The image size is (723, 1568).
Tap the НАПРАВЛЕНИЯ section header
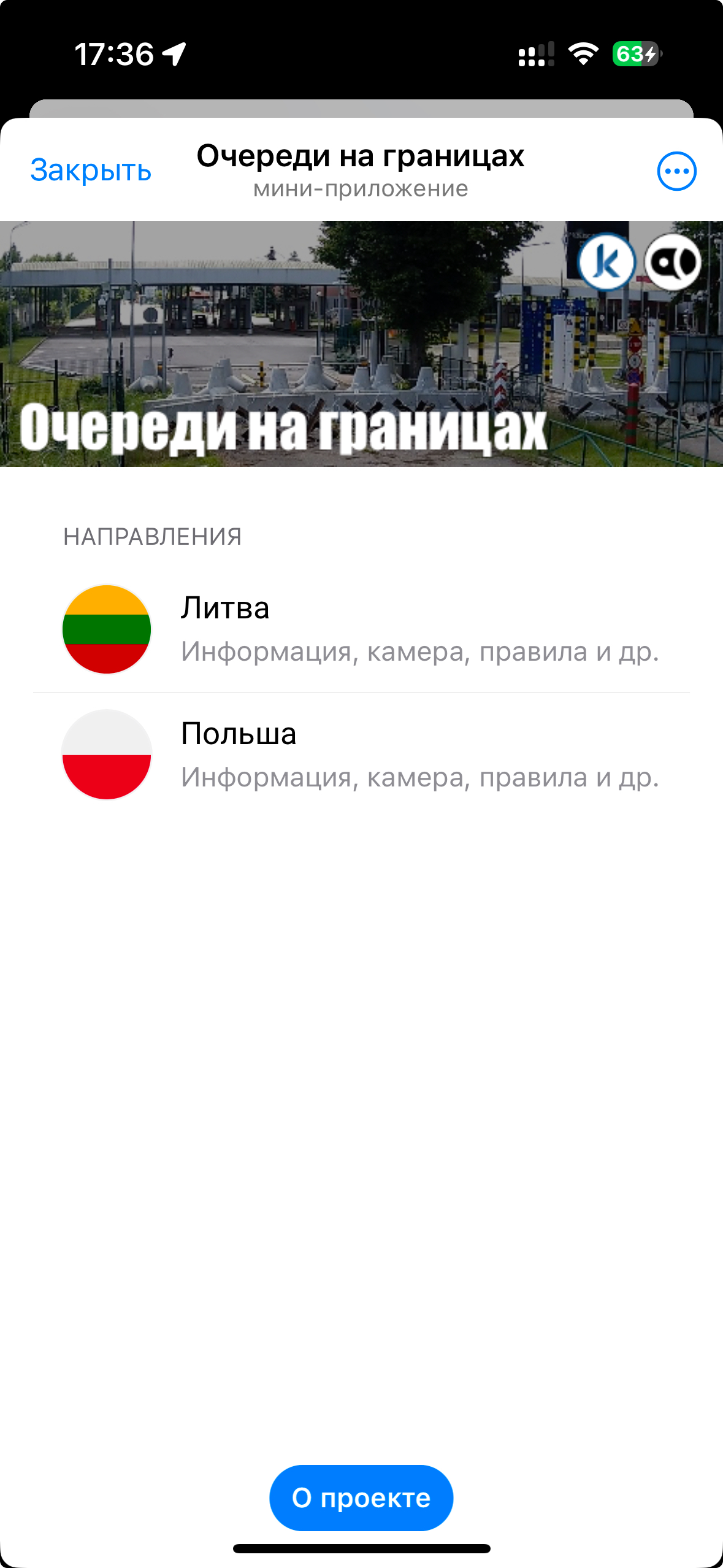coord(152,535)
